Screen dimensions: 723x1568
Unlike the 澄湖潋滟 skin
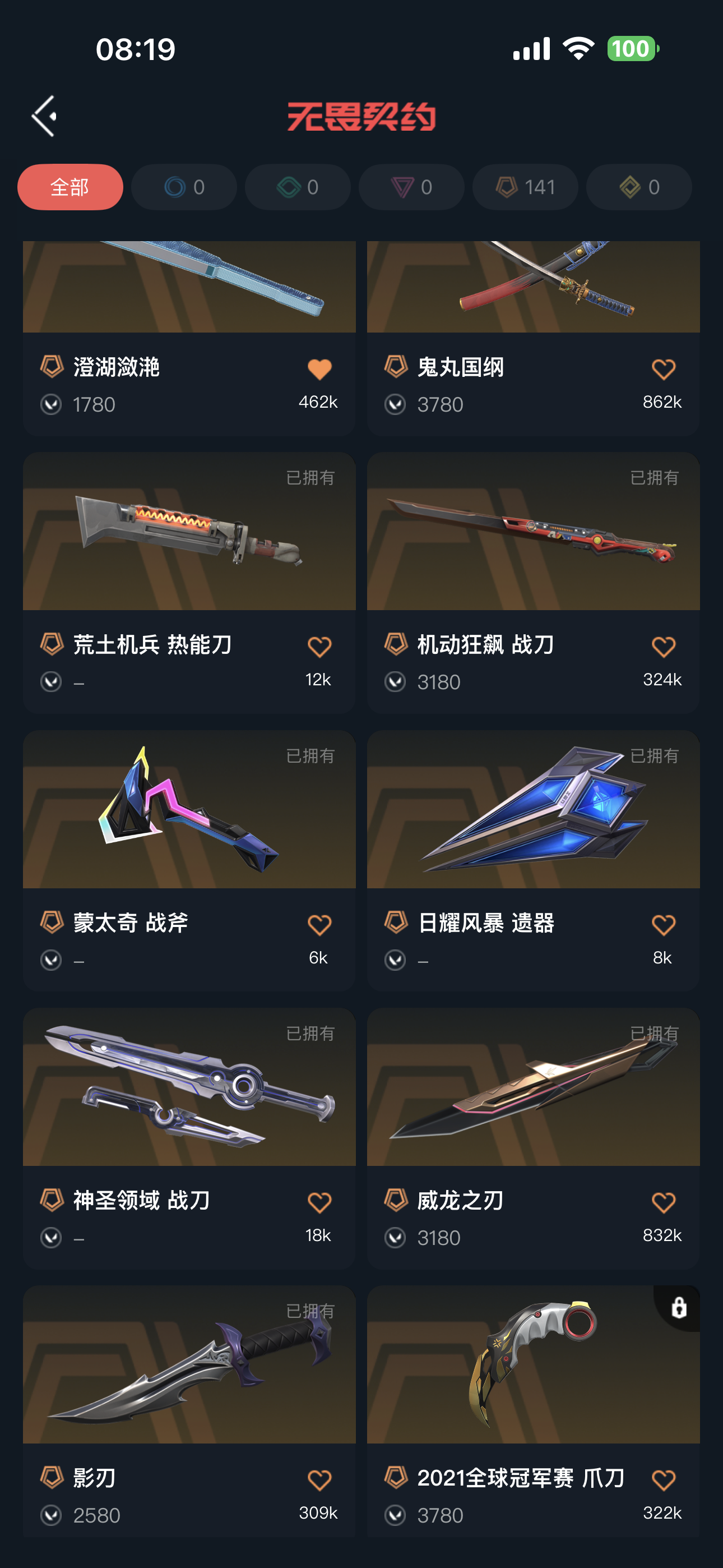point(319,370)
